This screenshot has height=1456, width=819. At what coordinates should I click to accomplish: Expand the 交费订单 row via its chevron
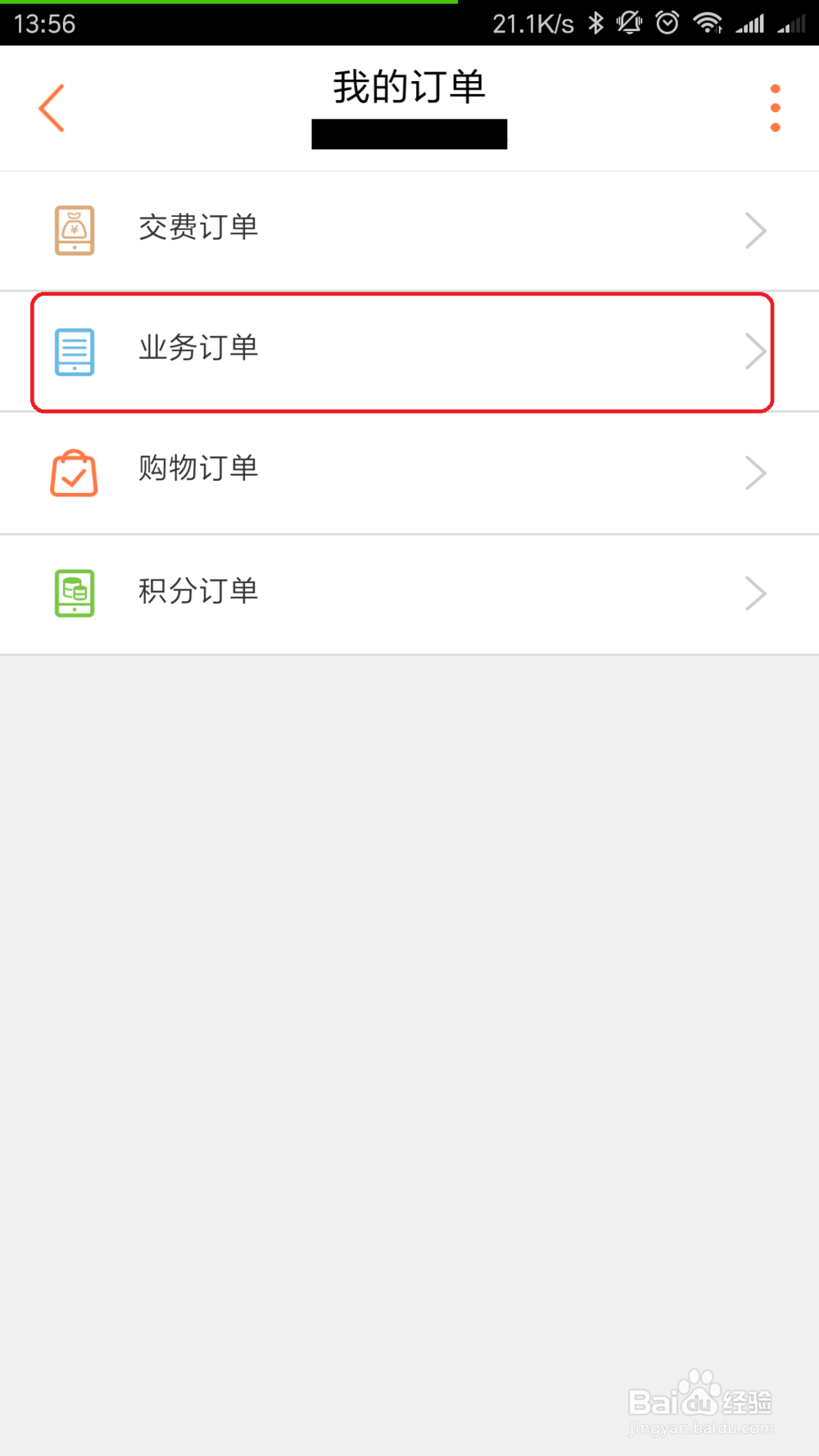pyautogui.click(x=755, y=230)
